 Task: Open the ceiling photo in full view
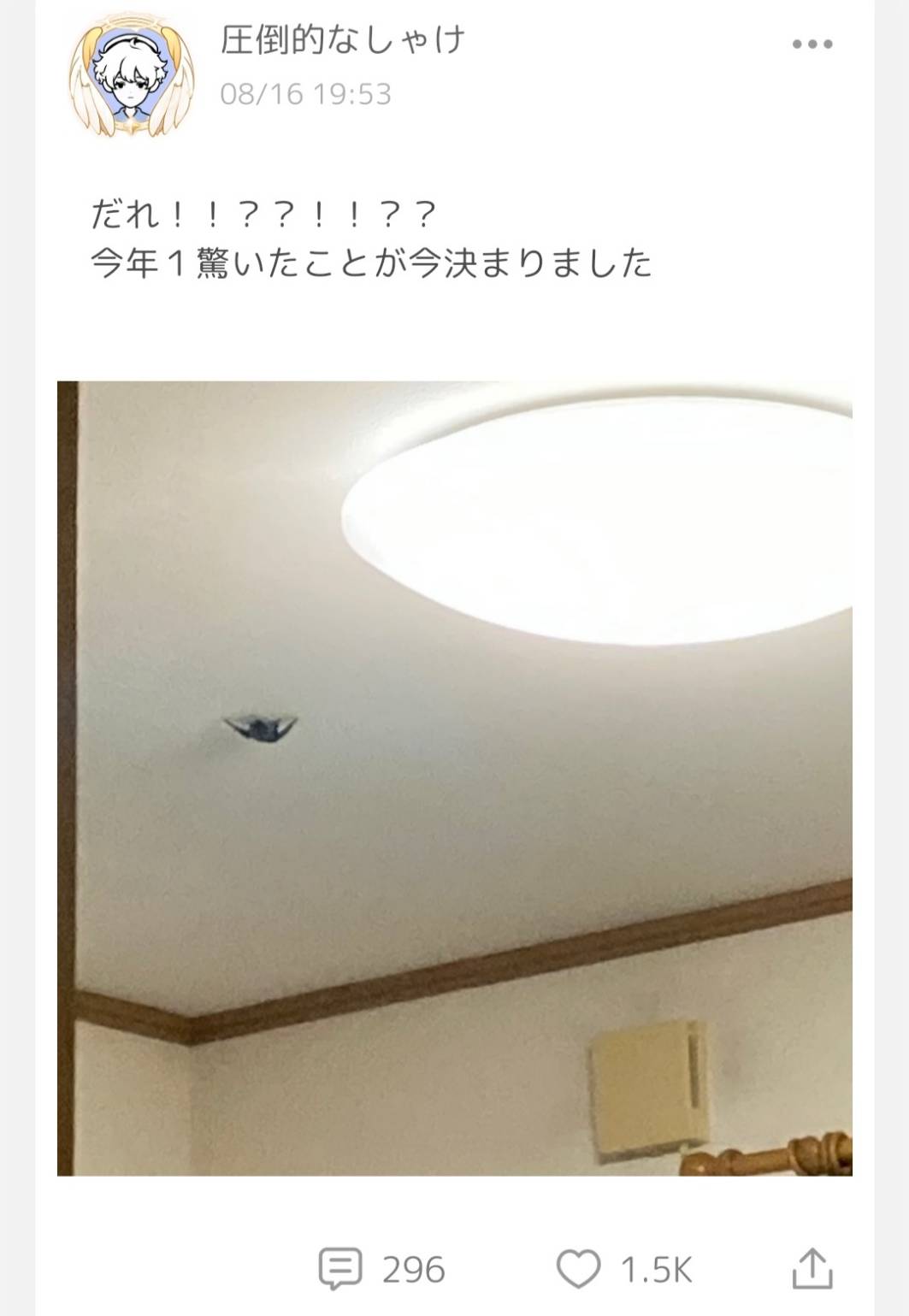pyautogui.click(x=454, y=777)
